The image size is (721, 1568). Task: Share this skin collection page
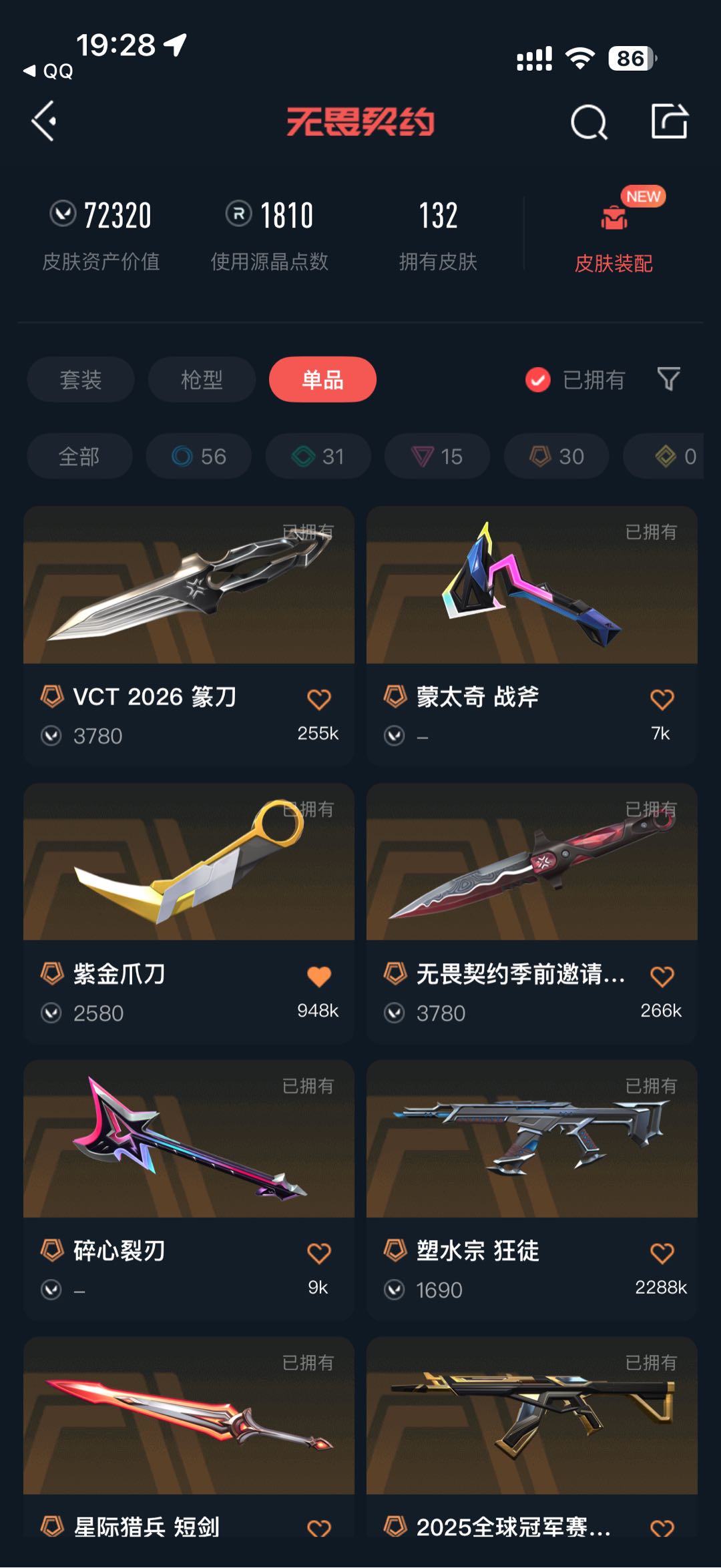pyautogui.click(x=669, y=121)
